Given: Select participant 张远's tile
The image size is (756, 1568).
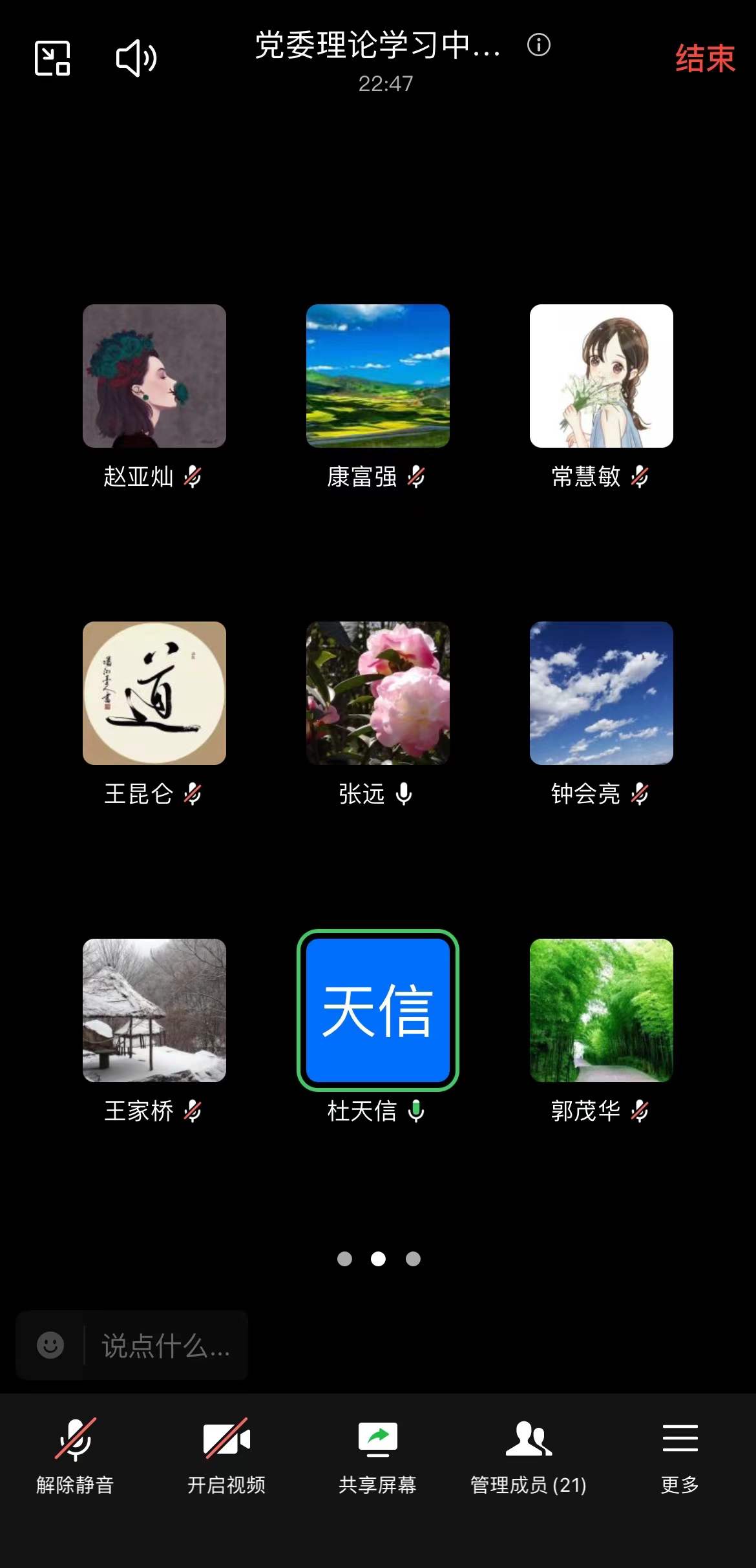Looking at the screenshot, I should click(x=378, y=693).
